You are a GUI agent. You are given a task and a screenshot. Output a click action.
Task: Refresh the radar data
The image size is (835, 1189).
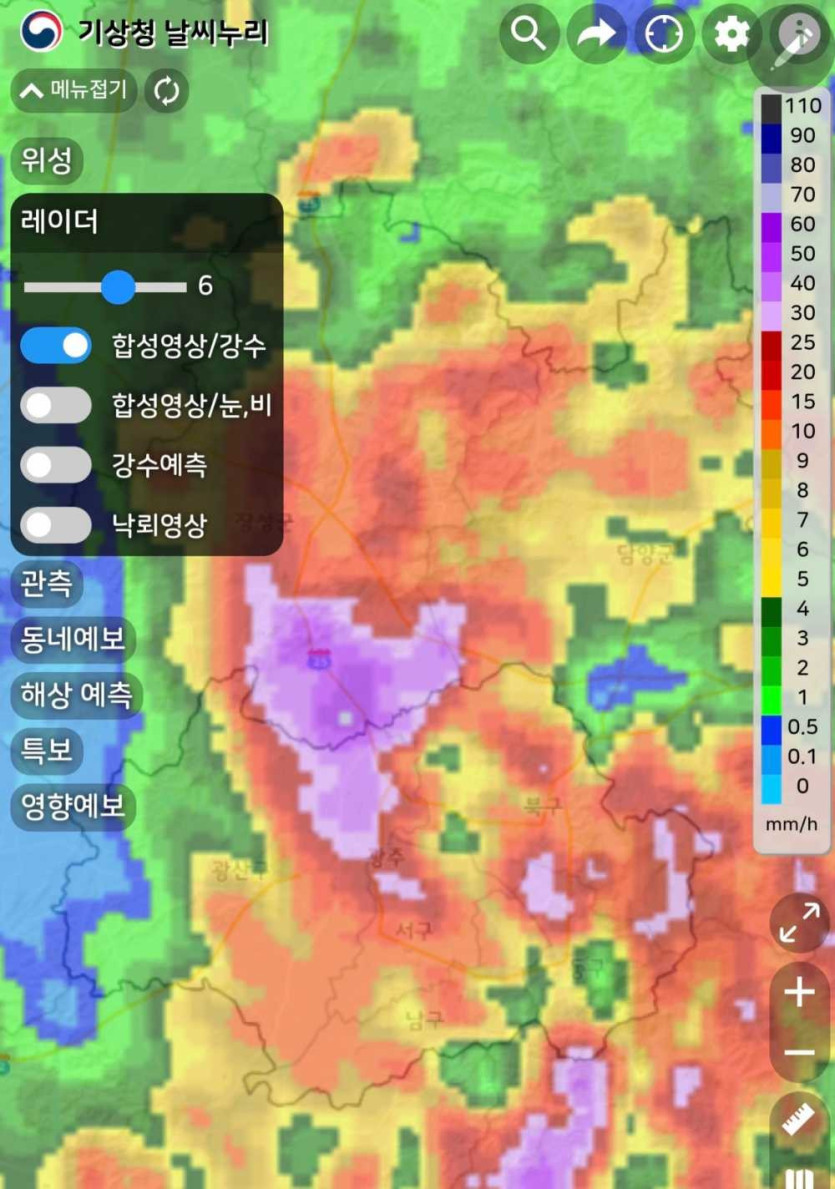click(166, 92)
